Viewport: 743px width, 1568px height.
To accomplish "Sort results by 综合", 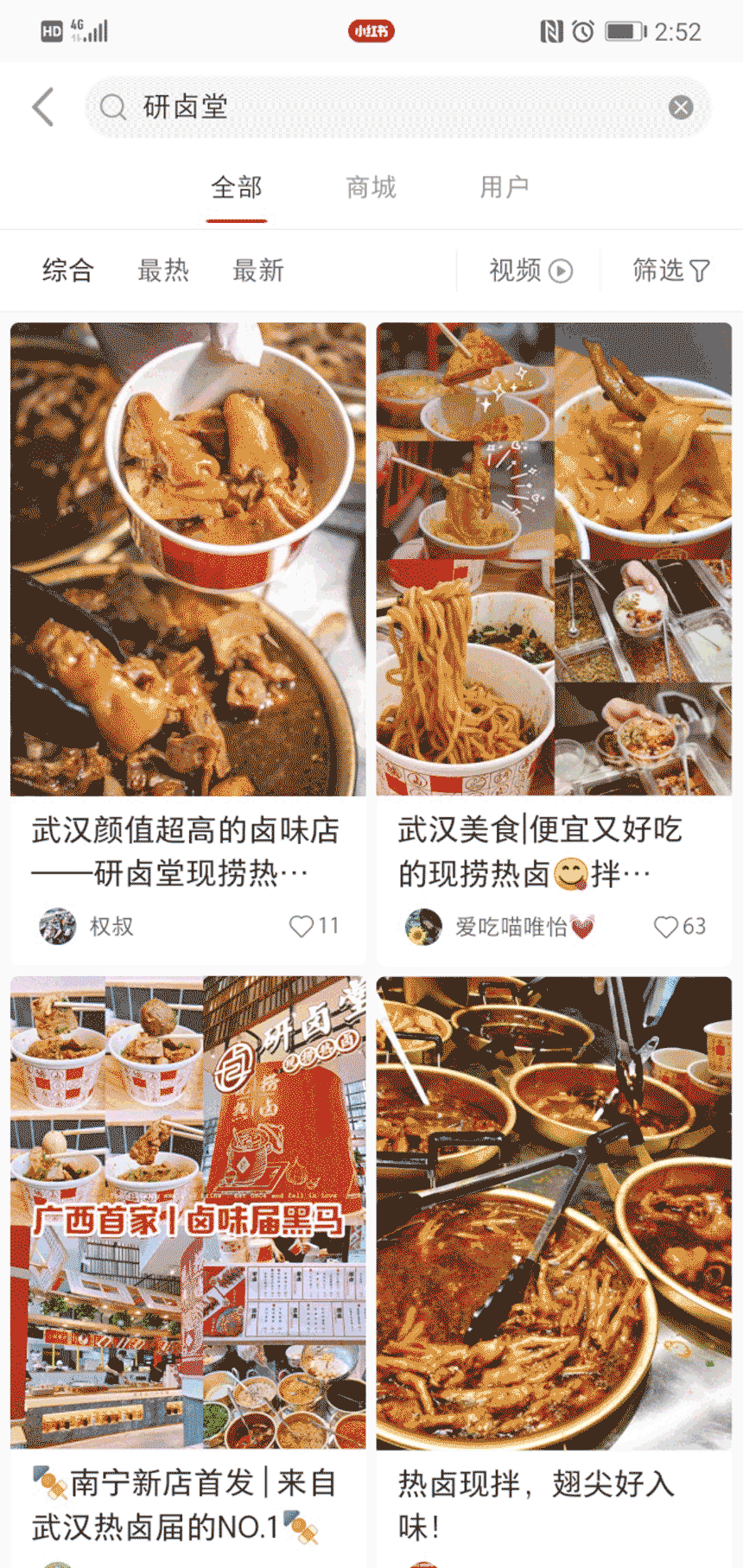I will pyautogui.click(x=67, y=270).
